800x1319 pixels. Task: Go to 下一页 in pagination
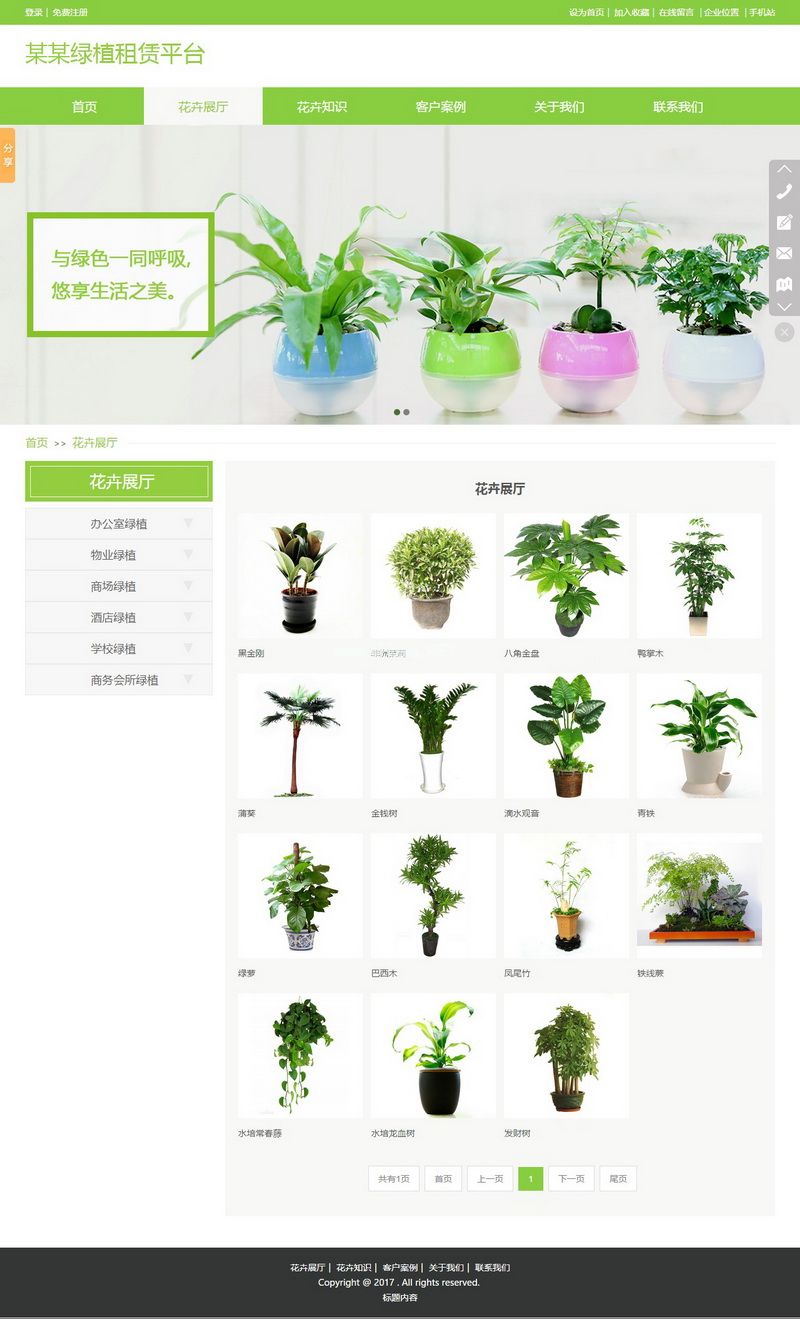(571, 1179)
